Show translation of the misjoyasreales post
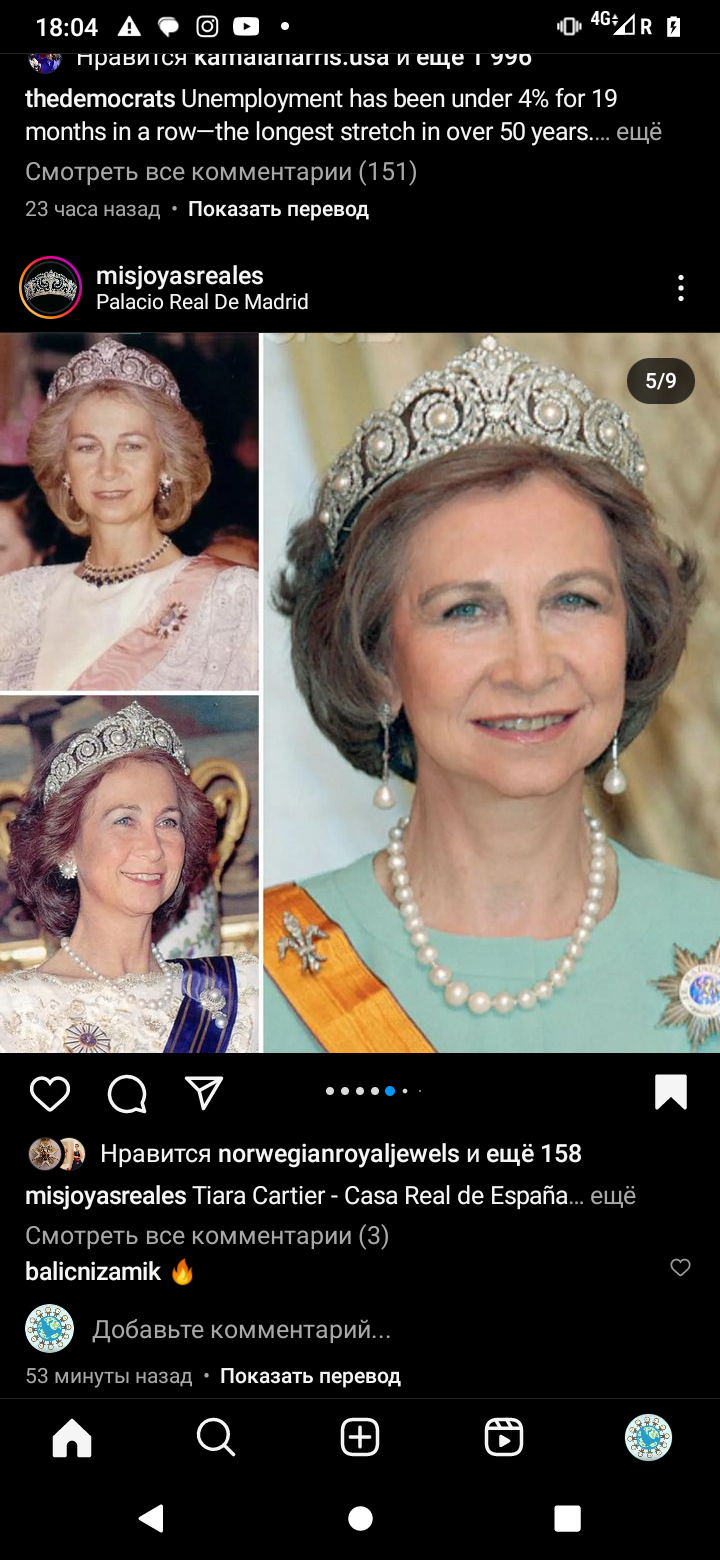This screenshot has height=1560, width=720. click(310, 1376)
